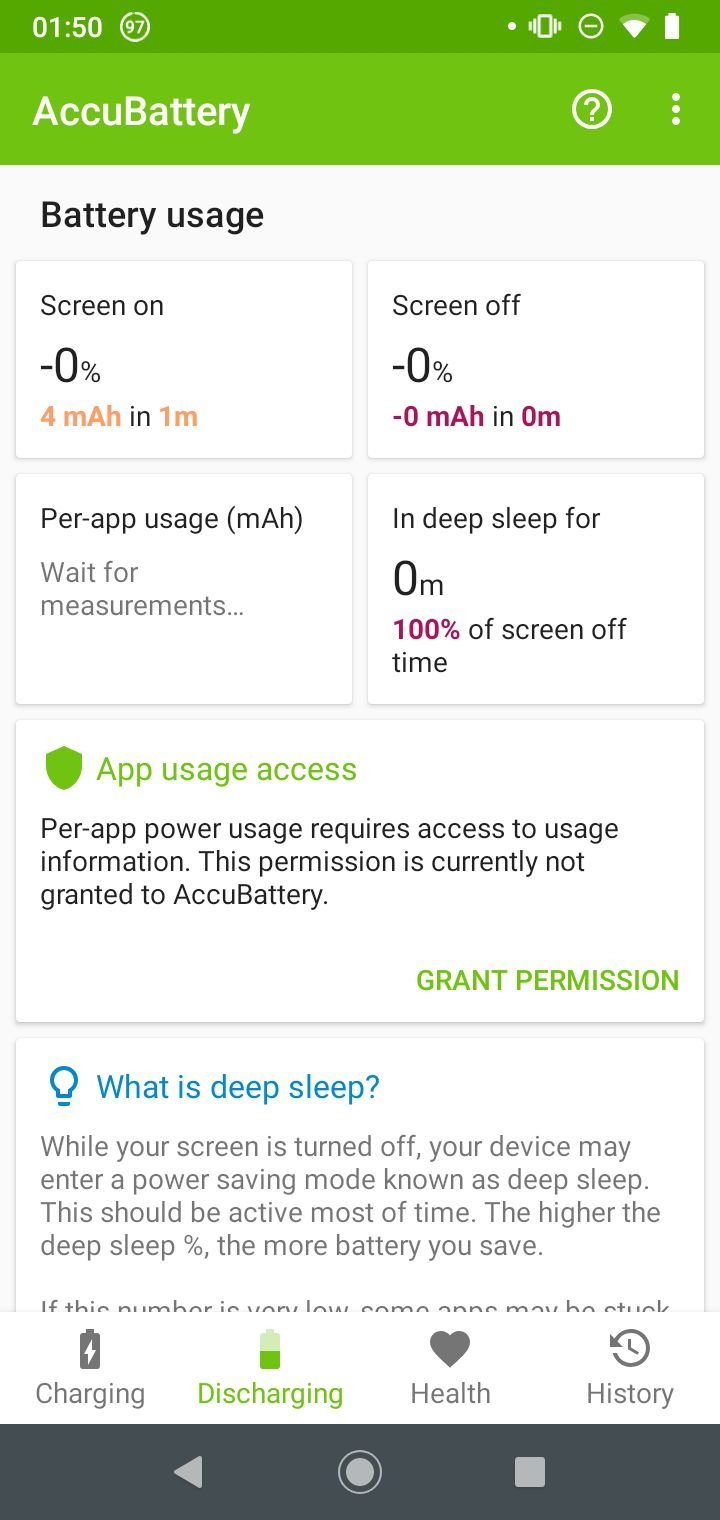Image resolution: width=720 pixels, height=1520 pixels.
Task: Switch to the Charging tab
Action: [90, 1368]
